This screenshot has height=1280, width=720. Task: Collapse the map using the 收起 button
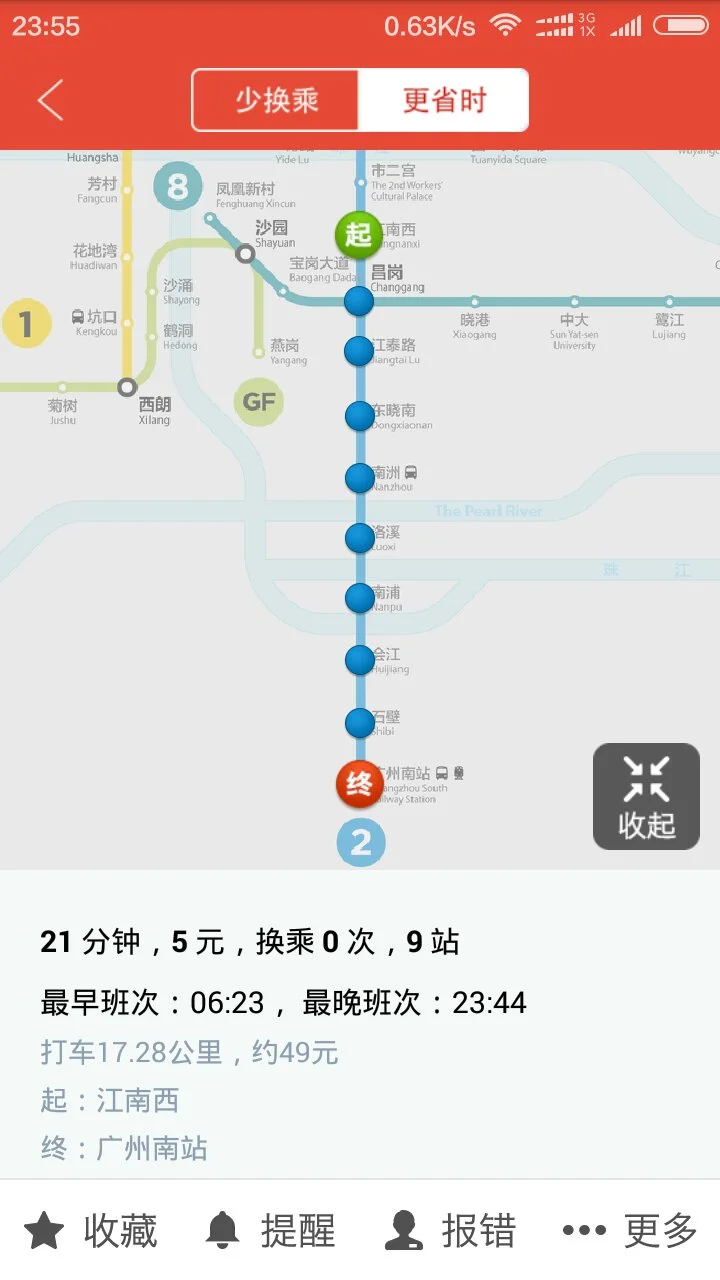point(646,796)
